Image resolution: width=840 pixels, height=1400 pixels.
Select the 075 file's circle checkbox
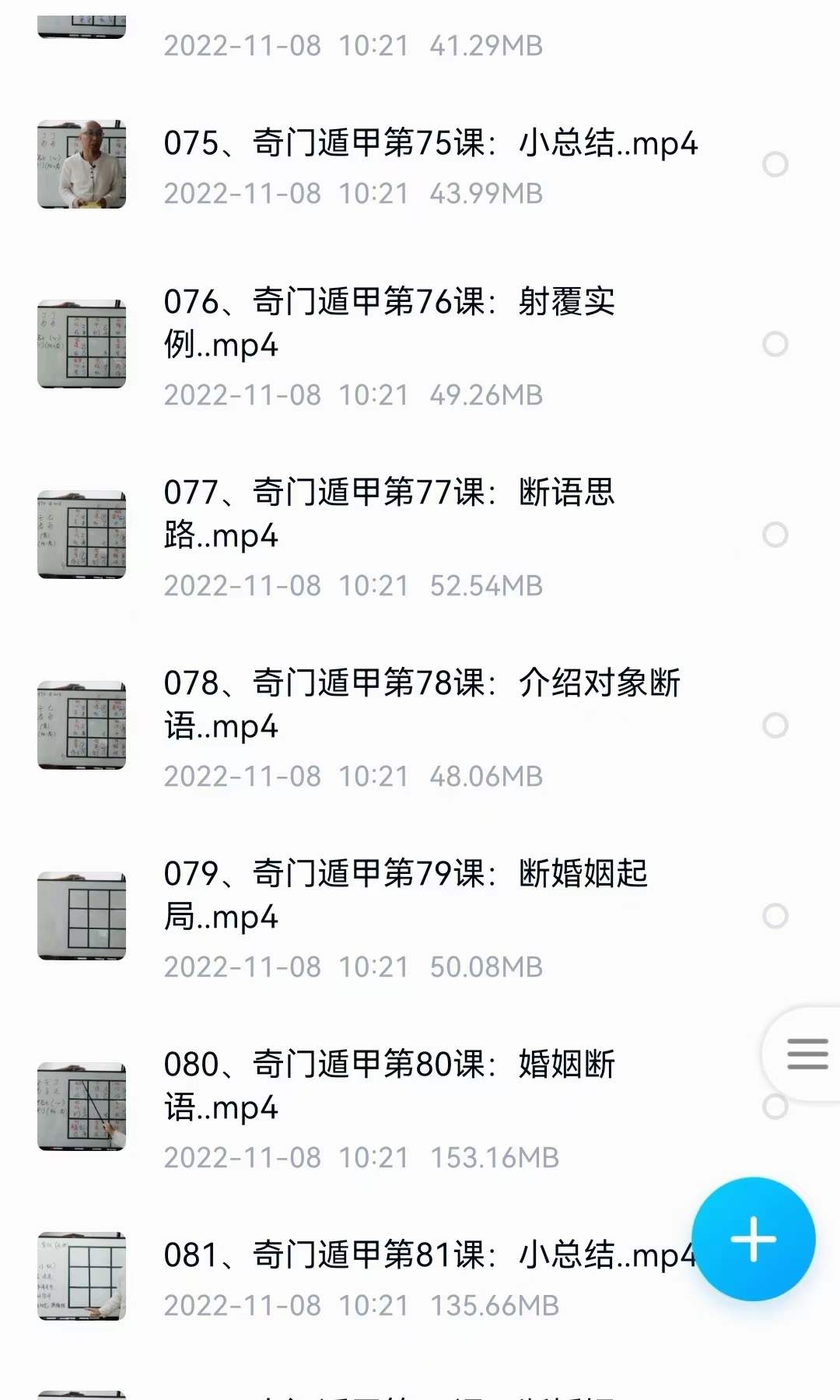(775, 164)
